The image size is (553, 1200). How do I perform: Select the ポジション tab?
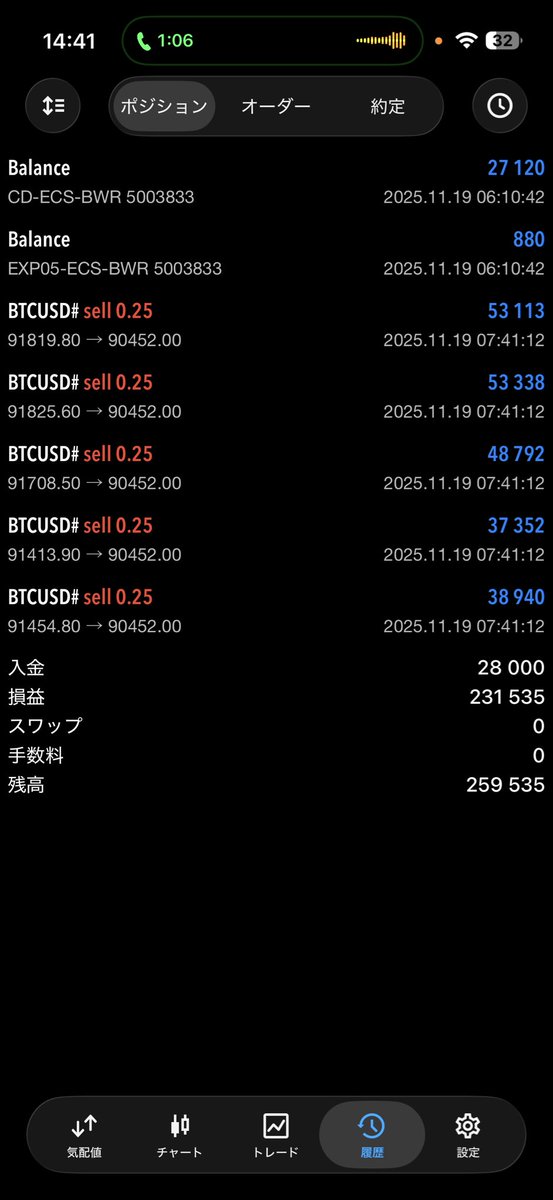tap(164, 106)
